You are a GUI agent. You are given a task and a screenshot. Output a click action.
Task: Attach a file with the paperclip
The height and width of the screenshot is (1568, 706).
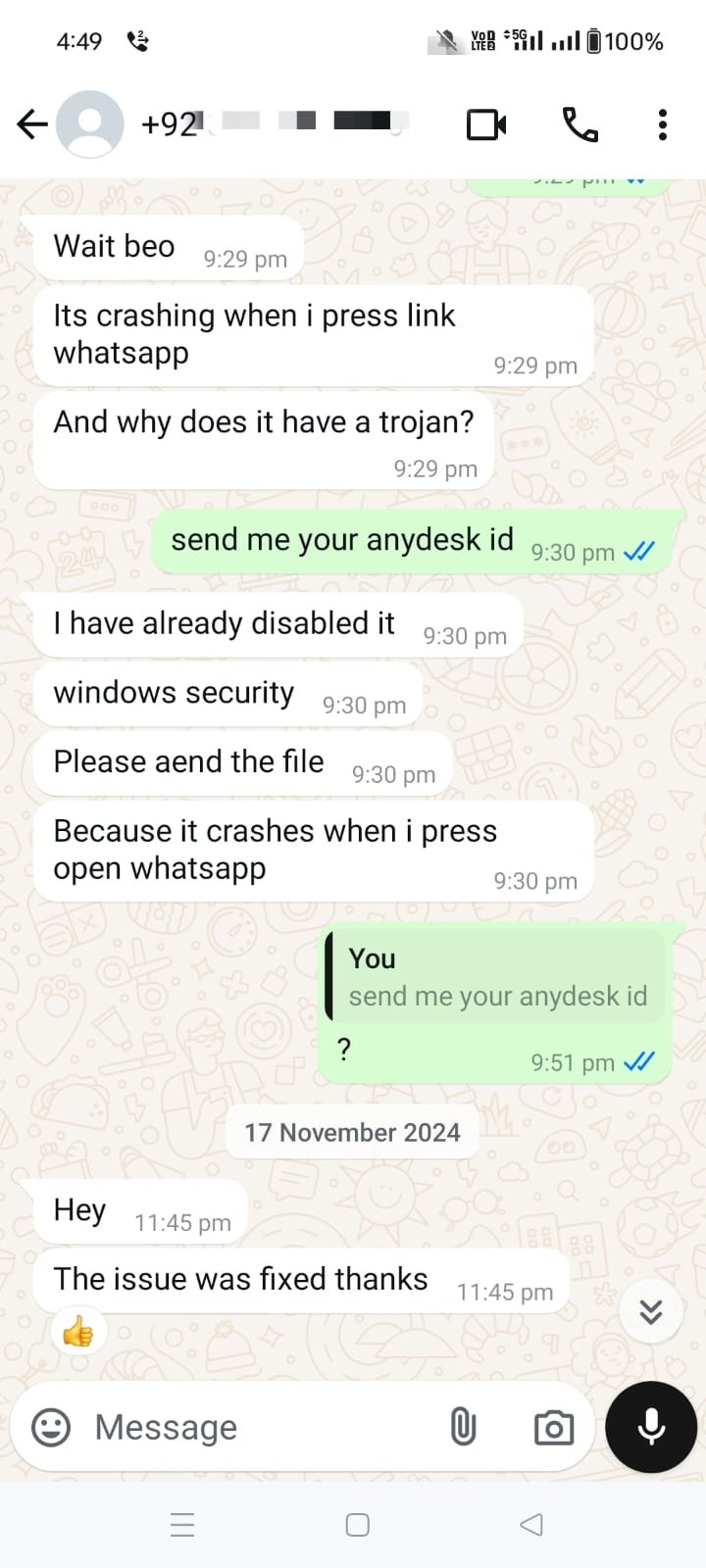463,1427
